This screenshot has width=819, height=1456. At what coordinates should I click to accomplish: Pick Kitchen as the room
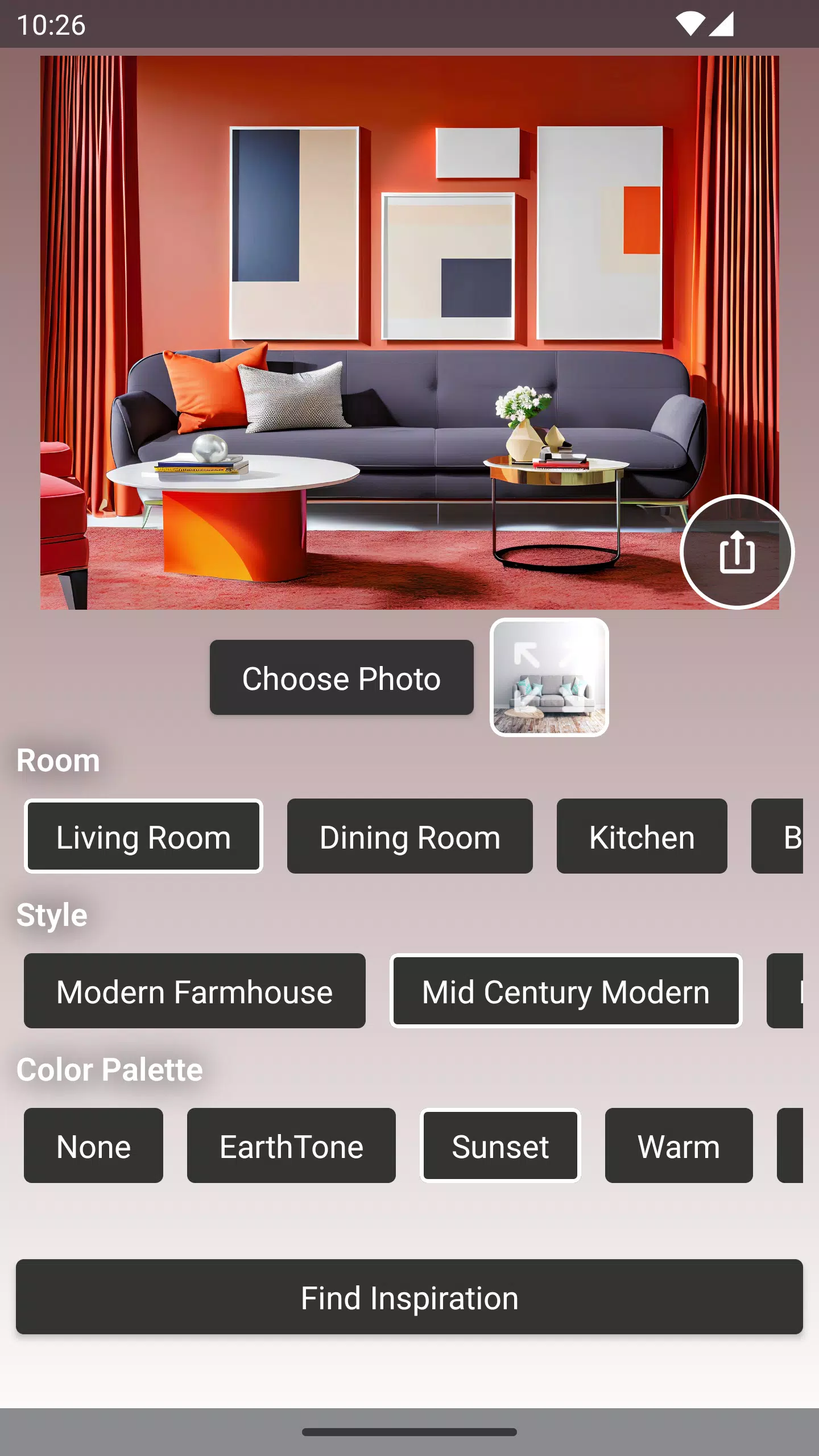[x=642, y=836]
